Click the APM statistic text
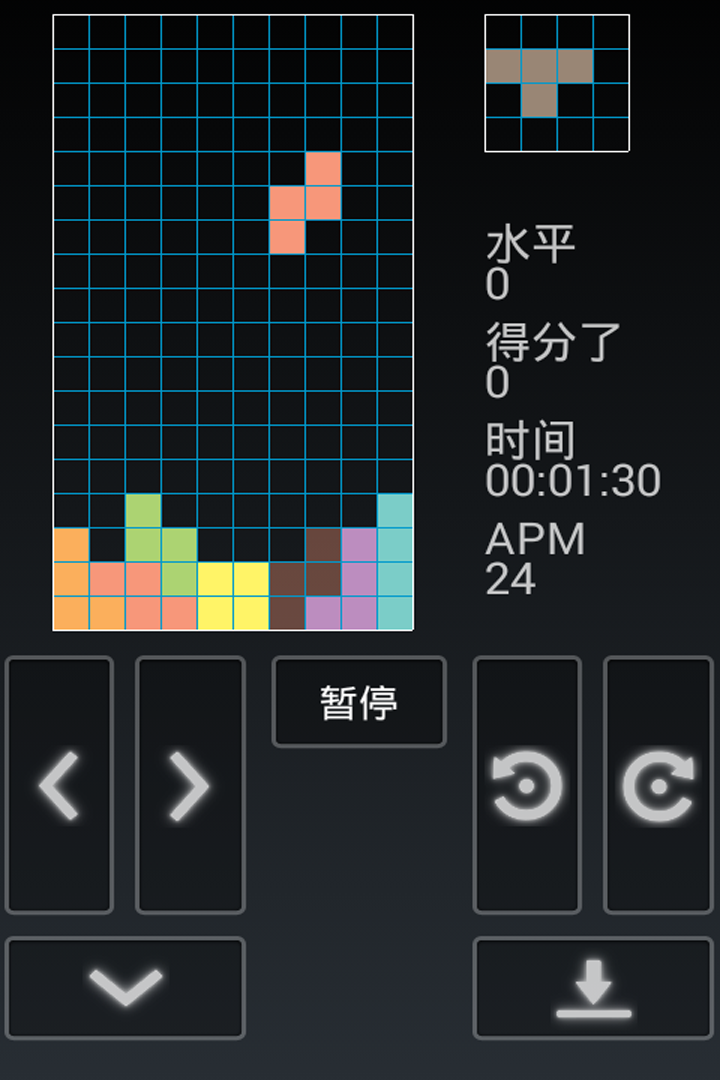The image size is (720, 1080). click(x=533, y=541)
